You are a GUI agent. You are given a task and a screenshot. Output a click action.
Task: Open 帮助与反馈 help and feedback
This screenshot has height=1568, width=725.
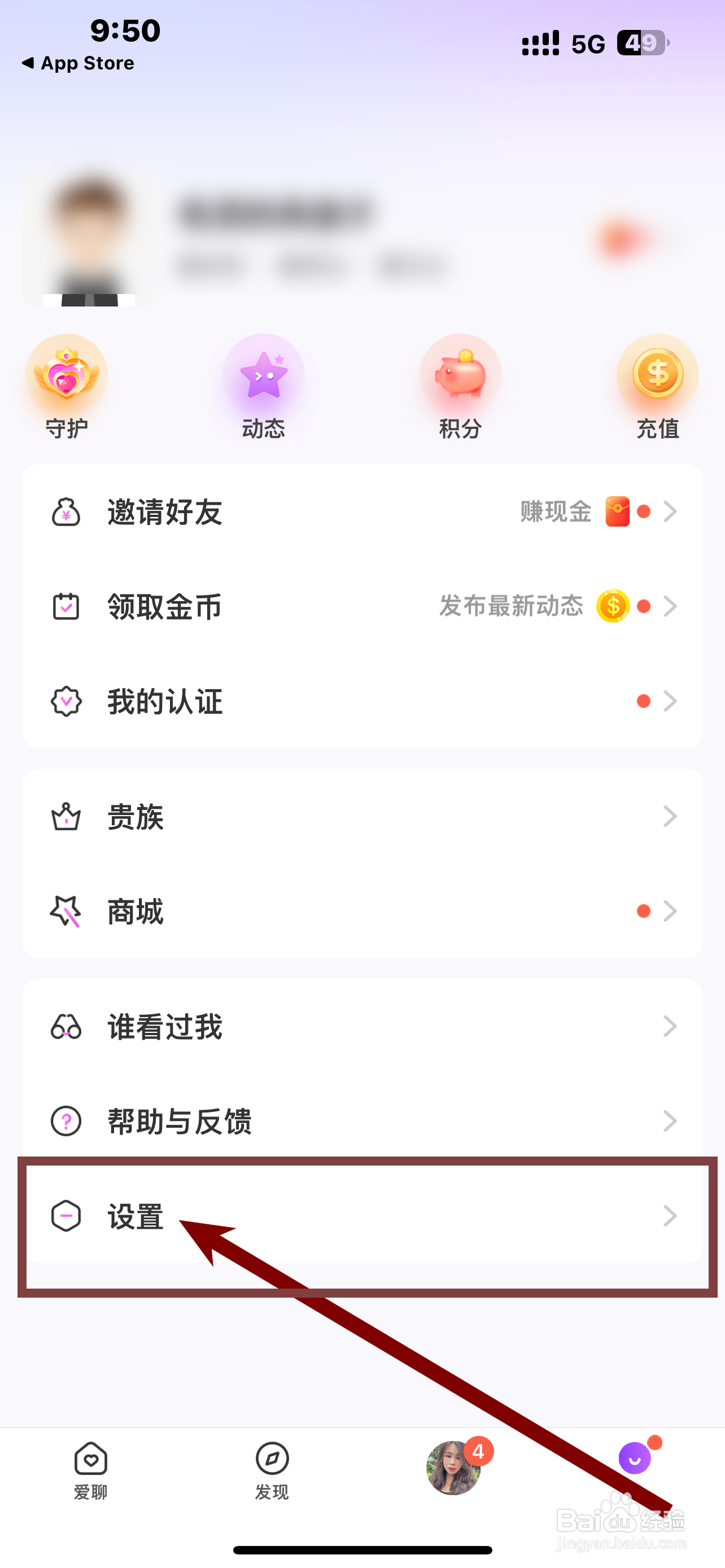[x=362, y=1121]
